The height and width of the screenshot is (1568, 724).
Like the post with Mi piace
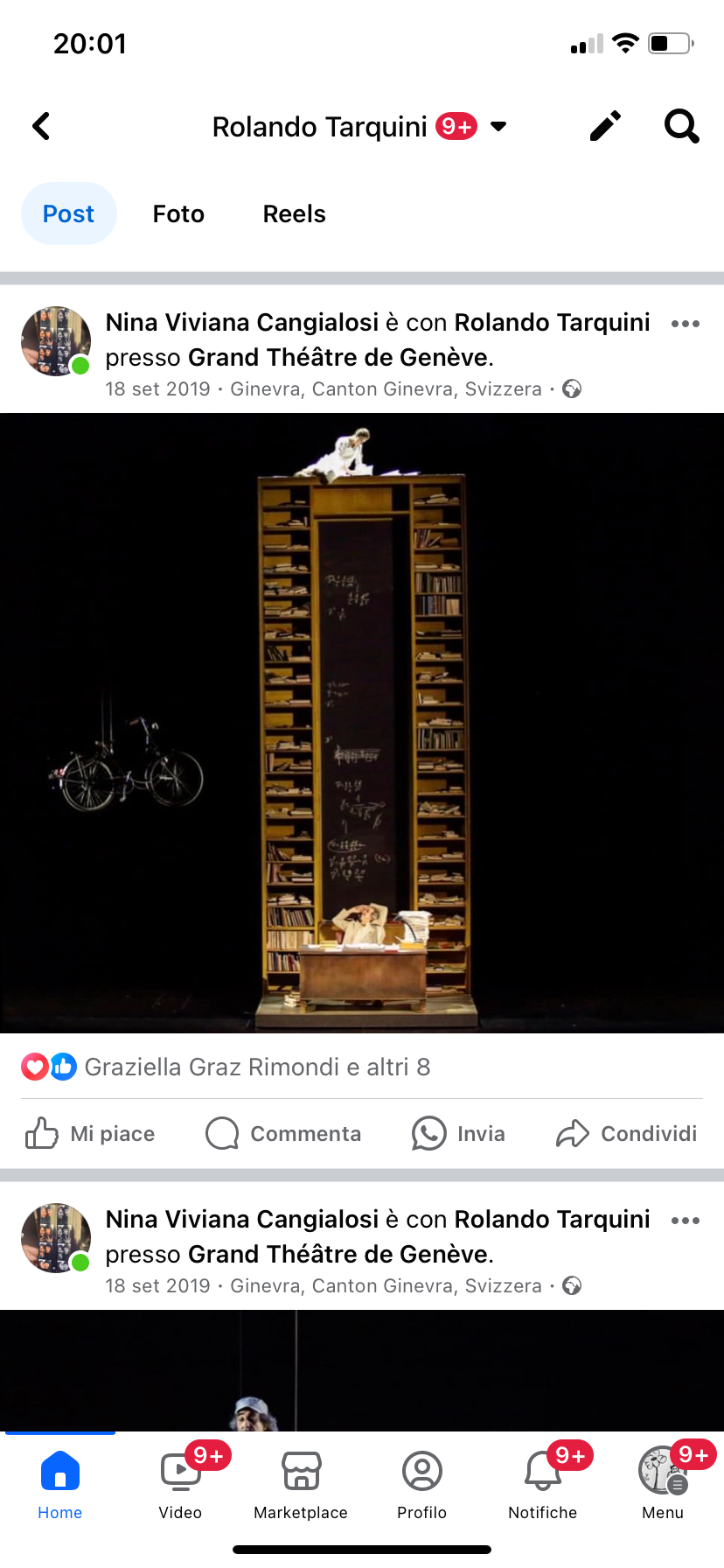(91, 1134)
